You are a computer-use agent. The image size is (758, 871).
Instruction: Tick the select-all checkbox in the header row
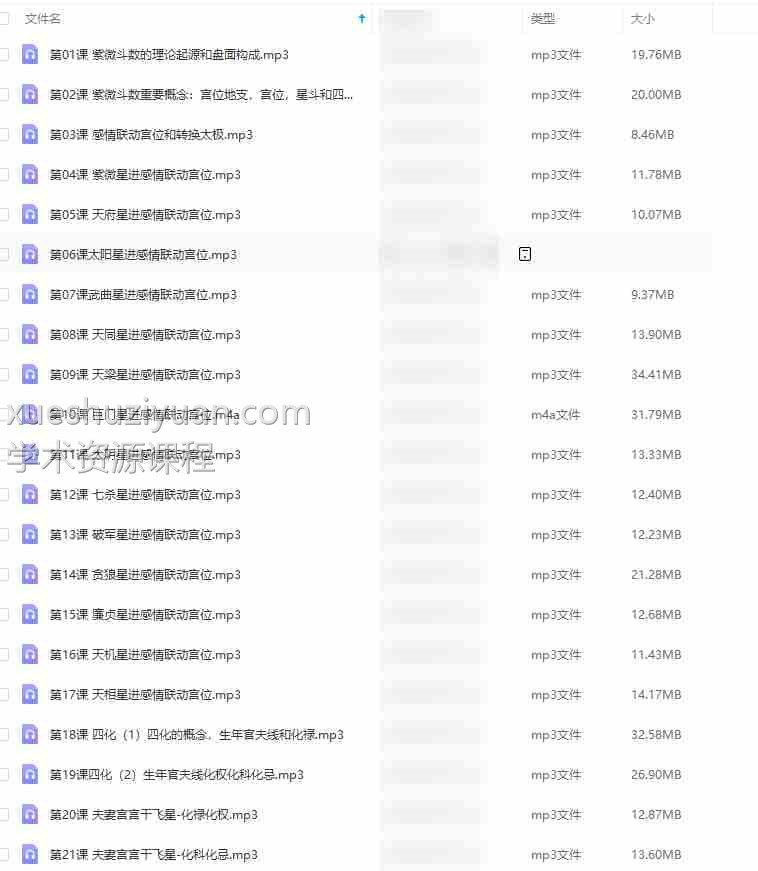coord(5,18)
